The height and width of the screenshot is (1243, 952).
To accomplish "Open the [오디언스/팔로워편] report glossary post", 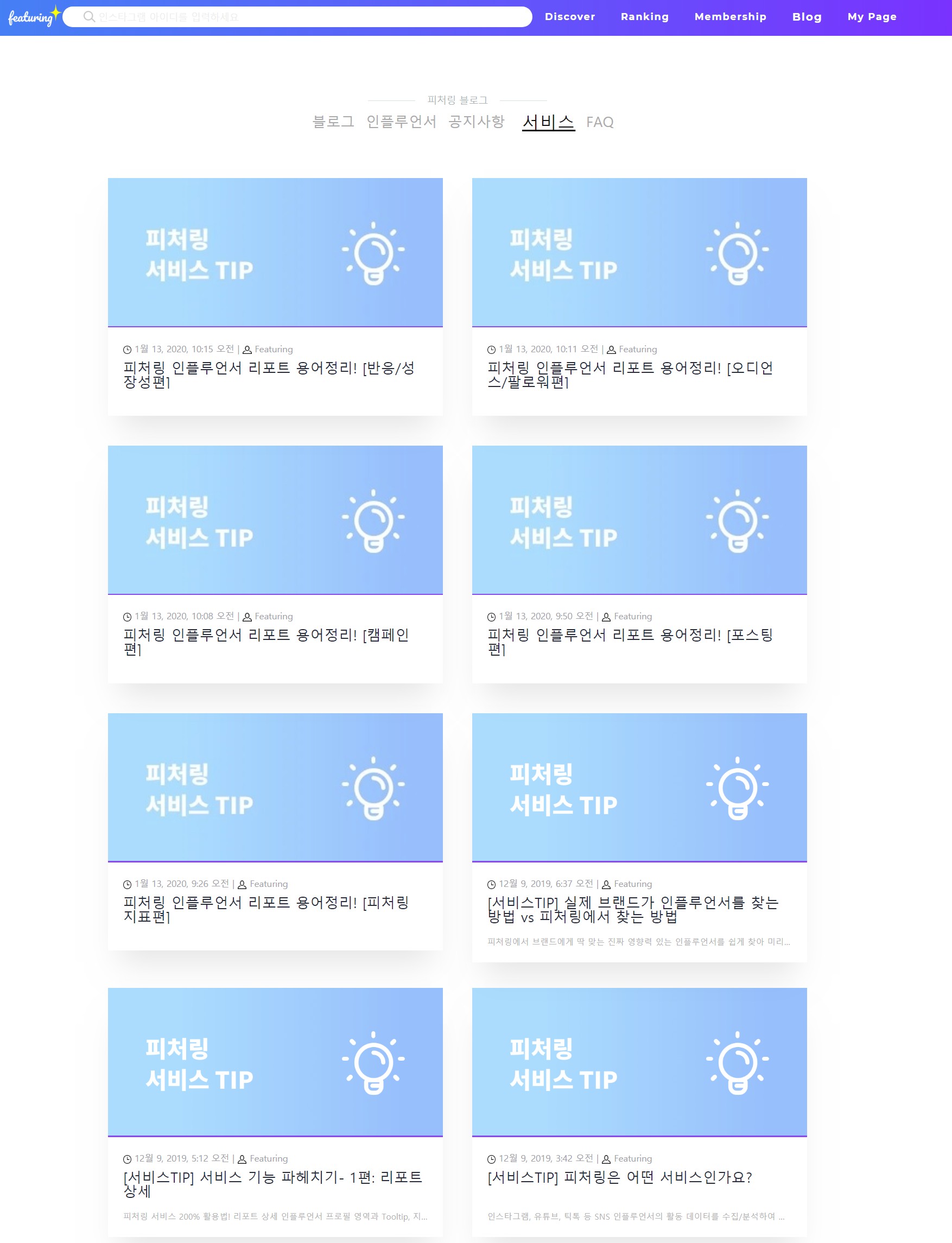I will [630, 375].
